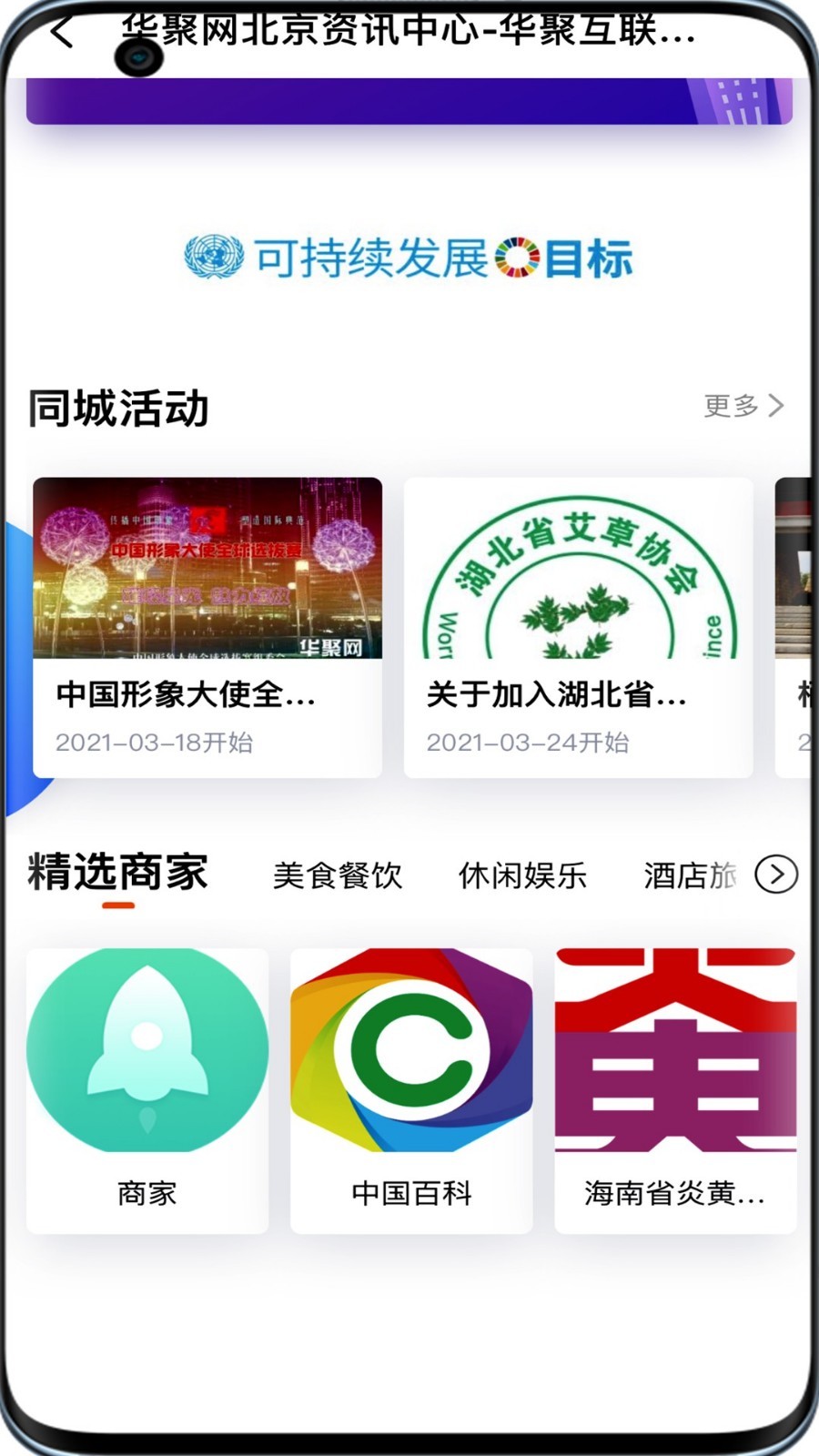Switch to the 美食餐饮 tab
The height and width of the screenshot is (1456, 819).
pyautogui.click(x=337, y=875)
